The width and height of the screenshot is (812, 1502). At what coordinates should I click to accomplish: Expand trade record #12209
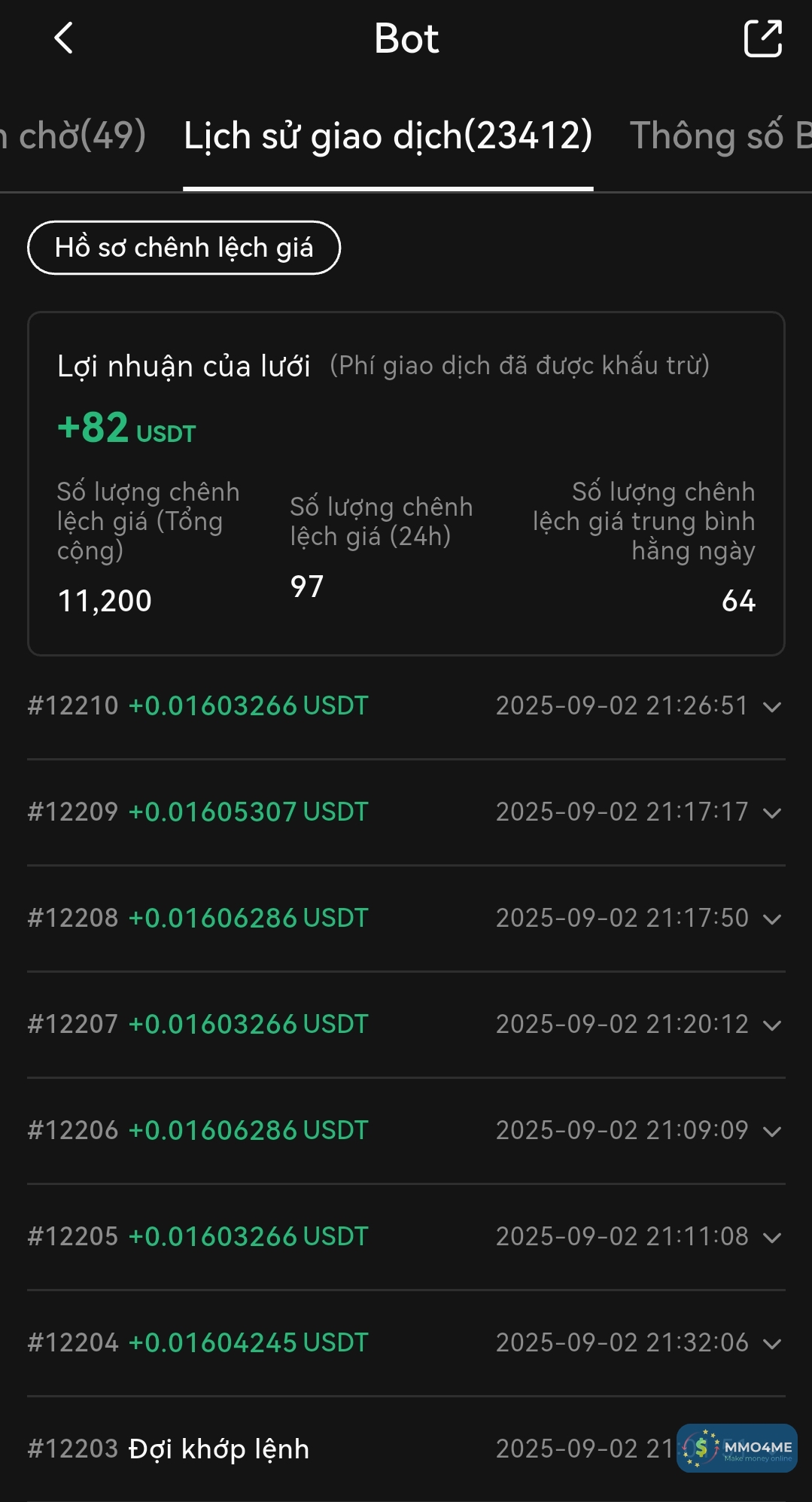point(772,813)
